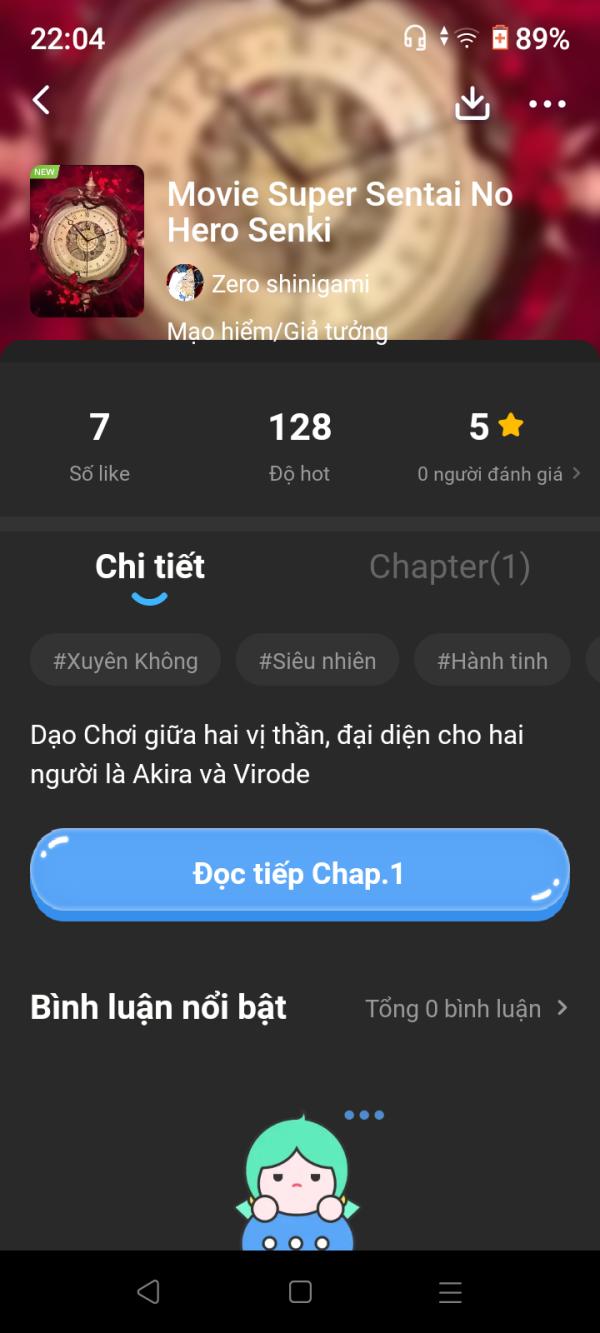600x1333 pixels.
Task: Open the story cover image
Action: (x=87, y=241)
